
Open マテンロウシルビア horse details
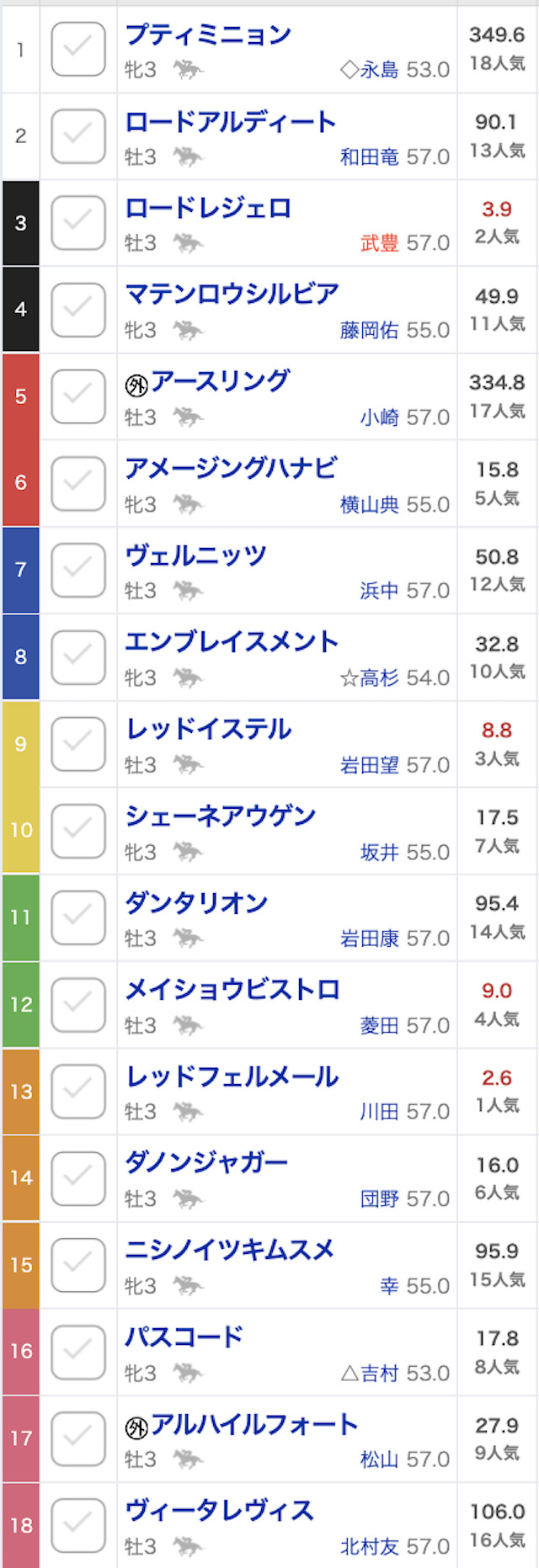coord(232,294)
